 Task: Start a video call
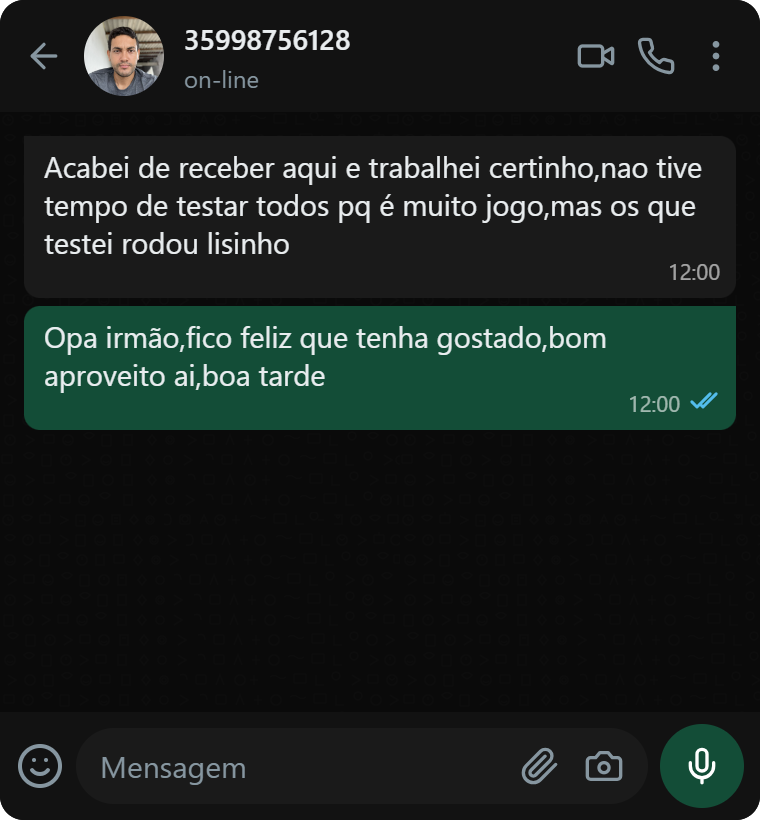596,56
